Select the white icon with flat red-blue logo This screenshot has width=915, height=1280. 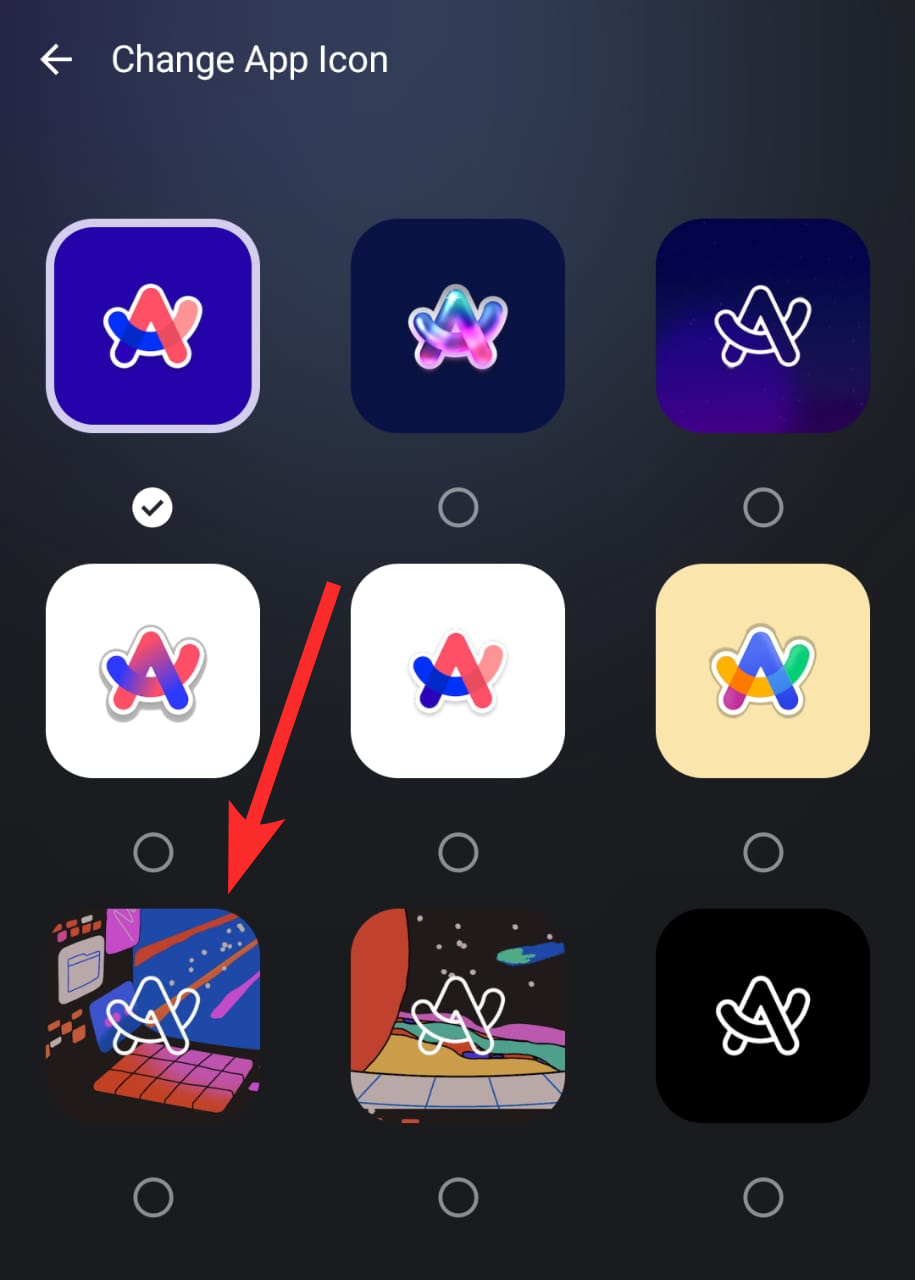(458, 671)
